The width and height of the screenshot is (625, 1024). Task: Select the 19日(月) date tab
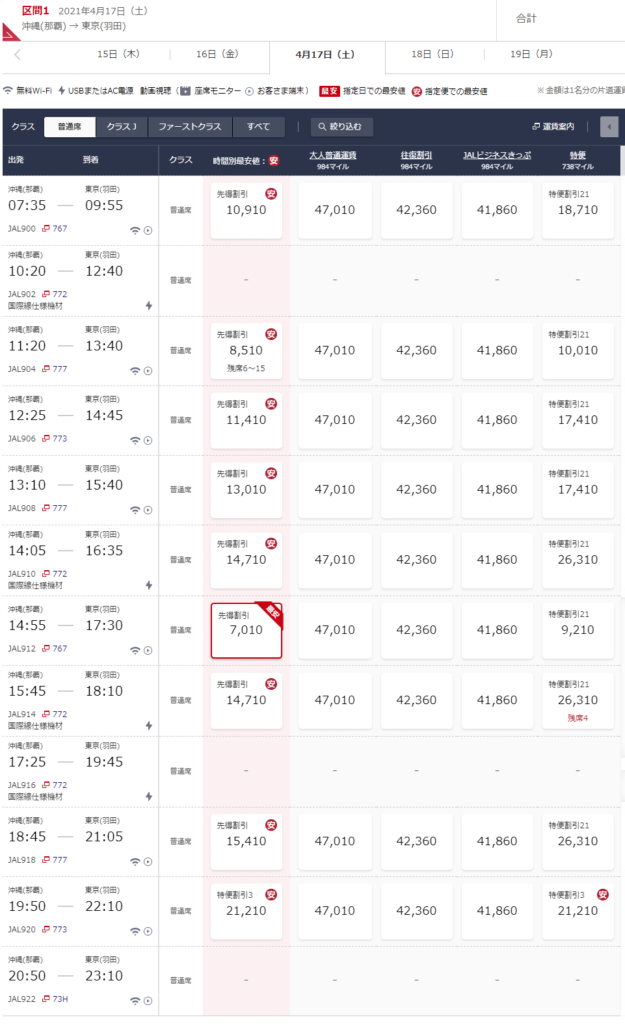pyautogui.click(x=530, y=54)
